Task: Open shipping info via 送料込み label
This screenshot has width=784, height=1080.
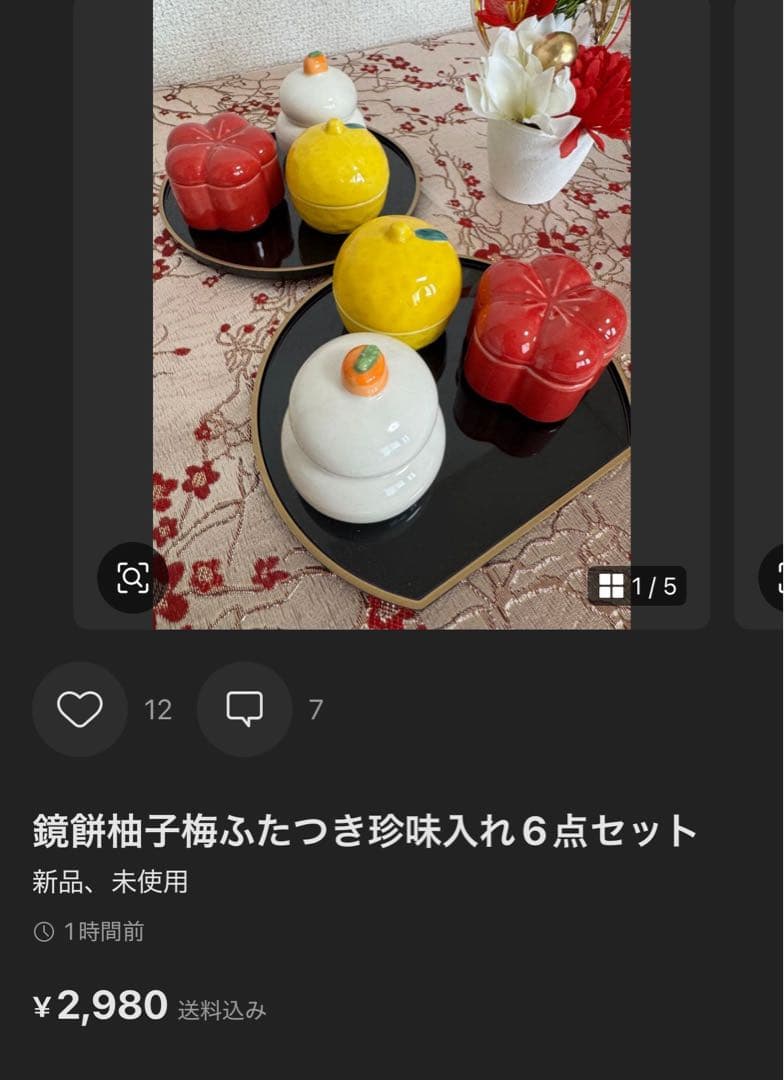Action: tap(221, 1010)
